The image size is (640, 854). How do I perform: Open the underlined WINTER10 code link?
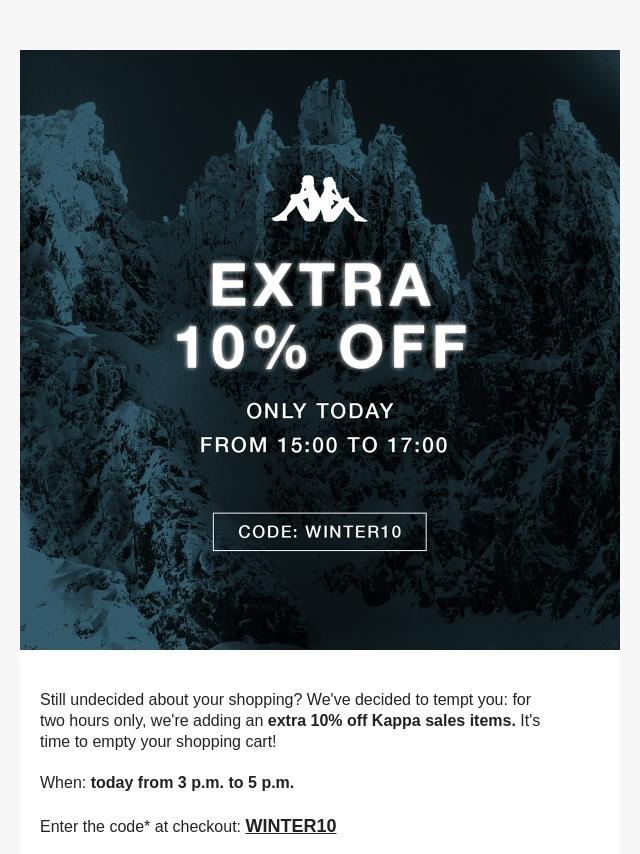pyautogui.click(x=290, y=826)
